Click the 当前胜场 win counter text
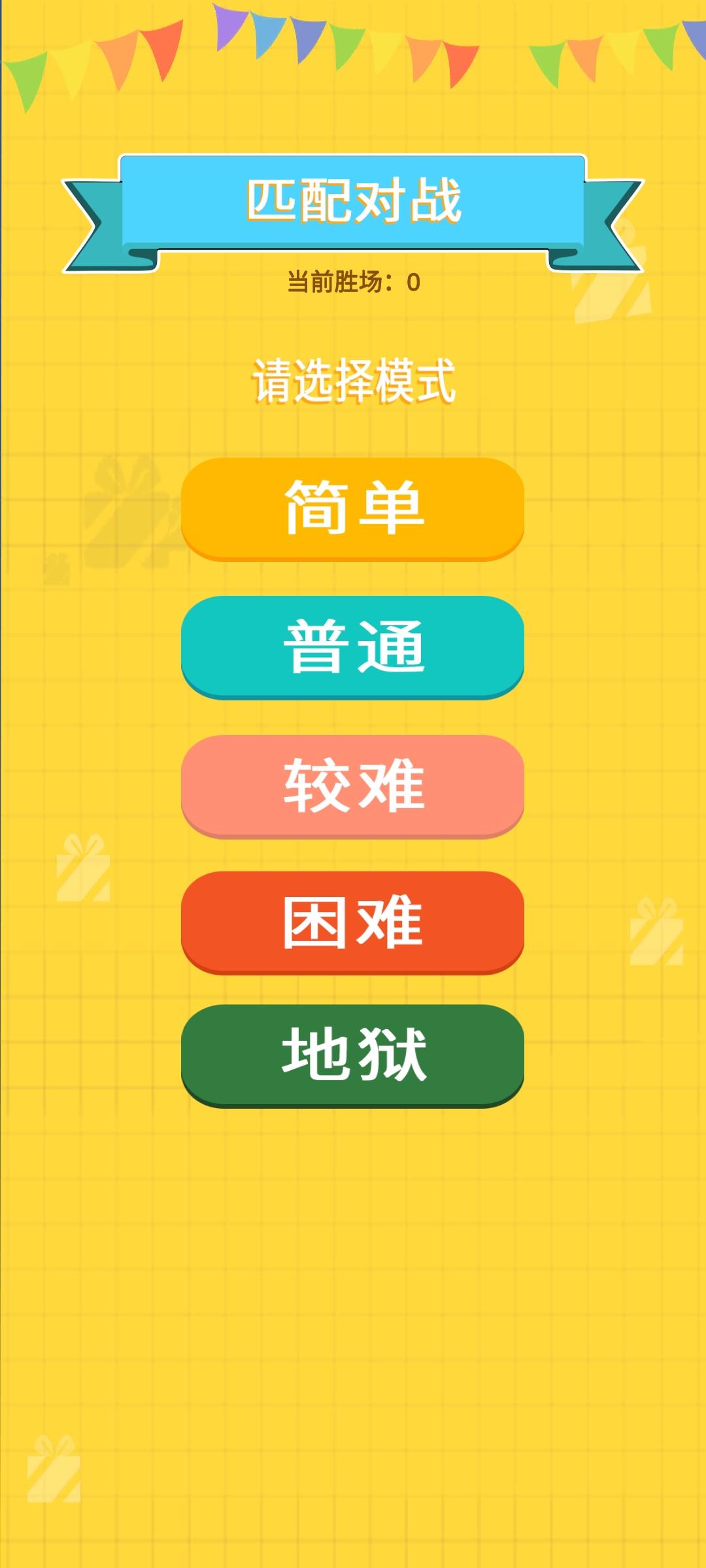The image size is (706, 1568). coord(353,281)
